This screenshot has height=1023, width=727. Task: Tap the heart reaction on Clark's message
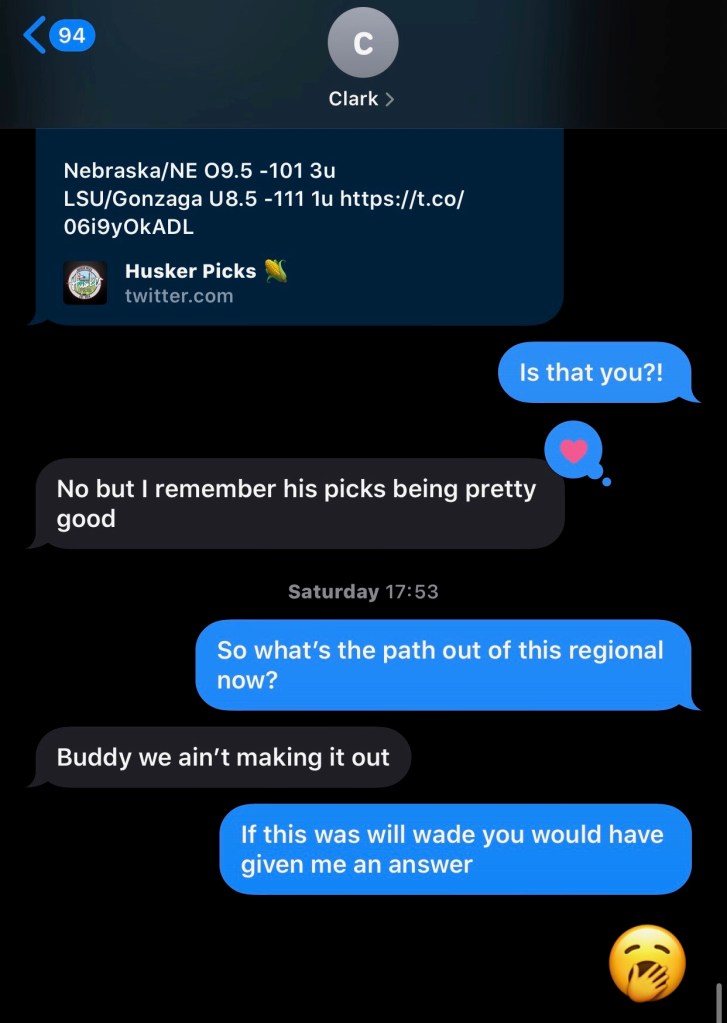point(574,451)
